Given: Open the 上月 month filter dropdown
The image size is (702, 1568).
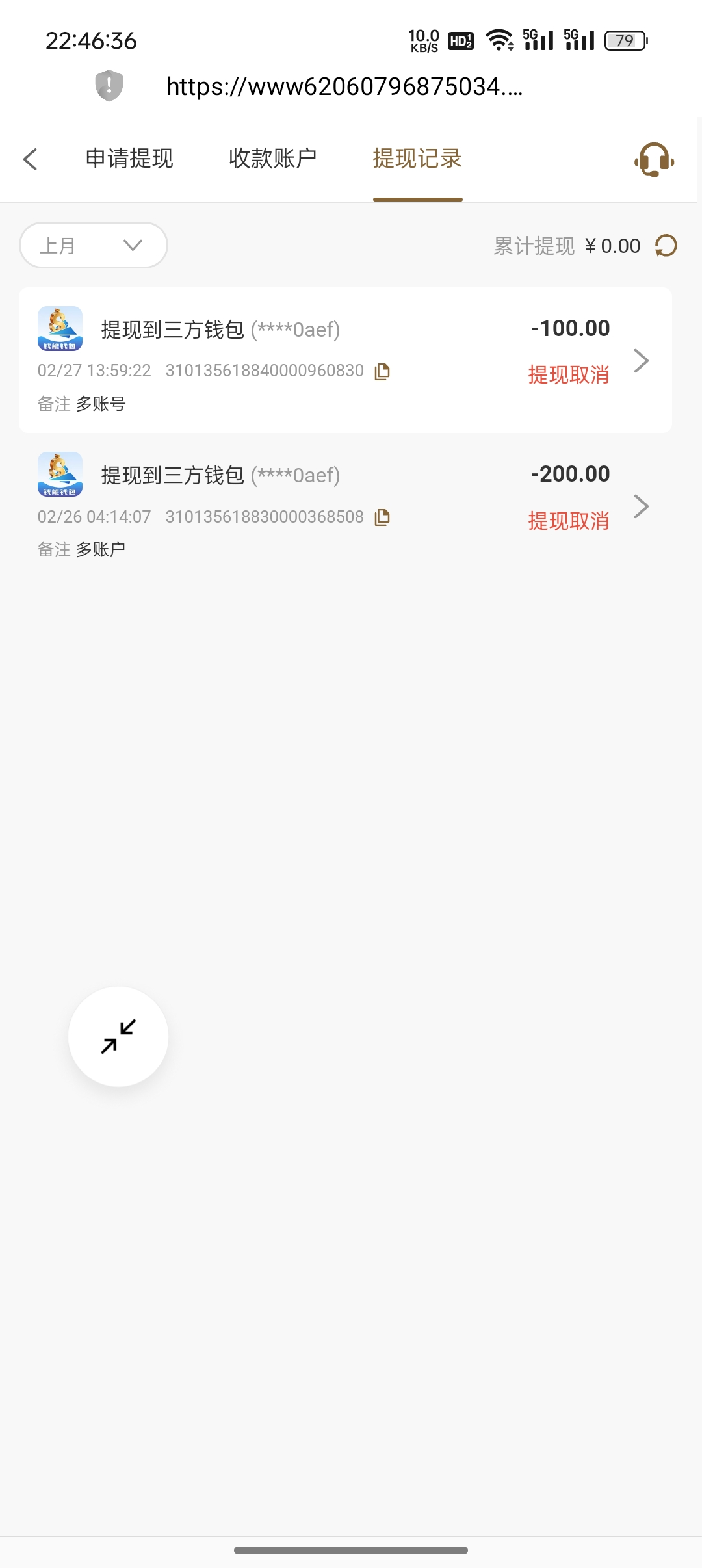Looking at the screenshot, I should pyautogui.click(x=93, y=245).
